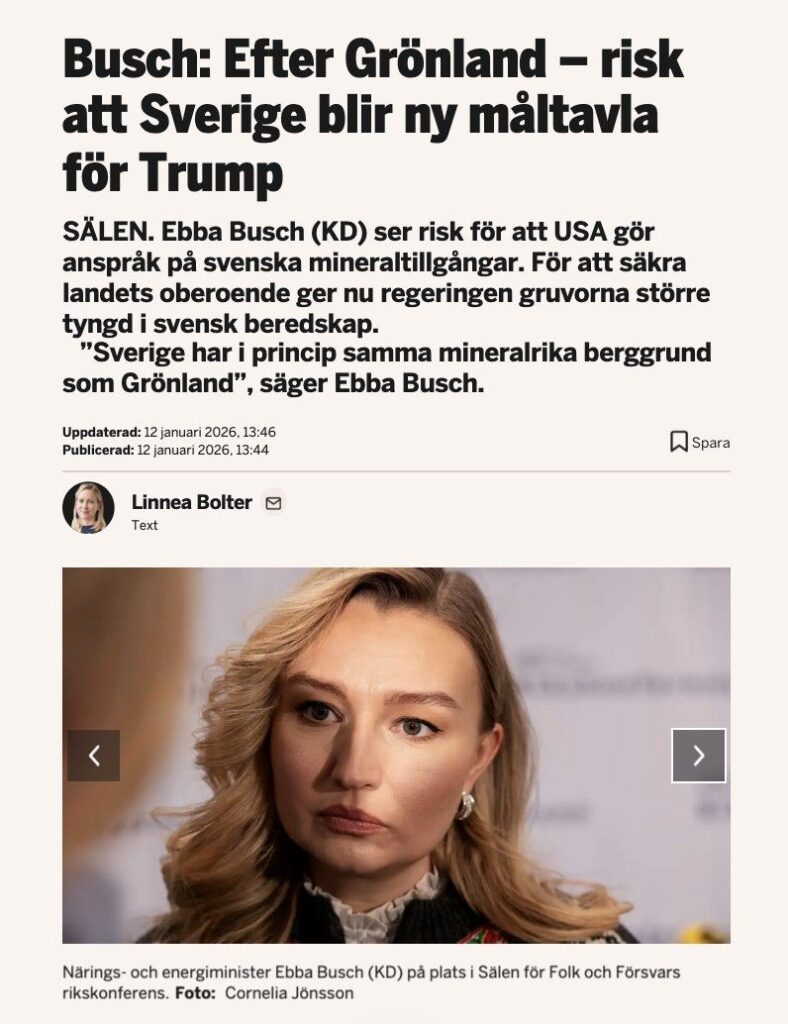Save article with the Spara bookmark
Image resolution: width=788 pixels, height=1024 pixels.
click(699, 442)
